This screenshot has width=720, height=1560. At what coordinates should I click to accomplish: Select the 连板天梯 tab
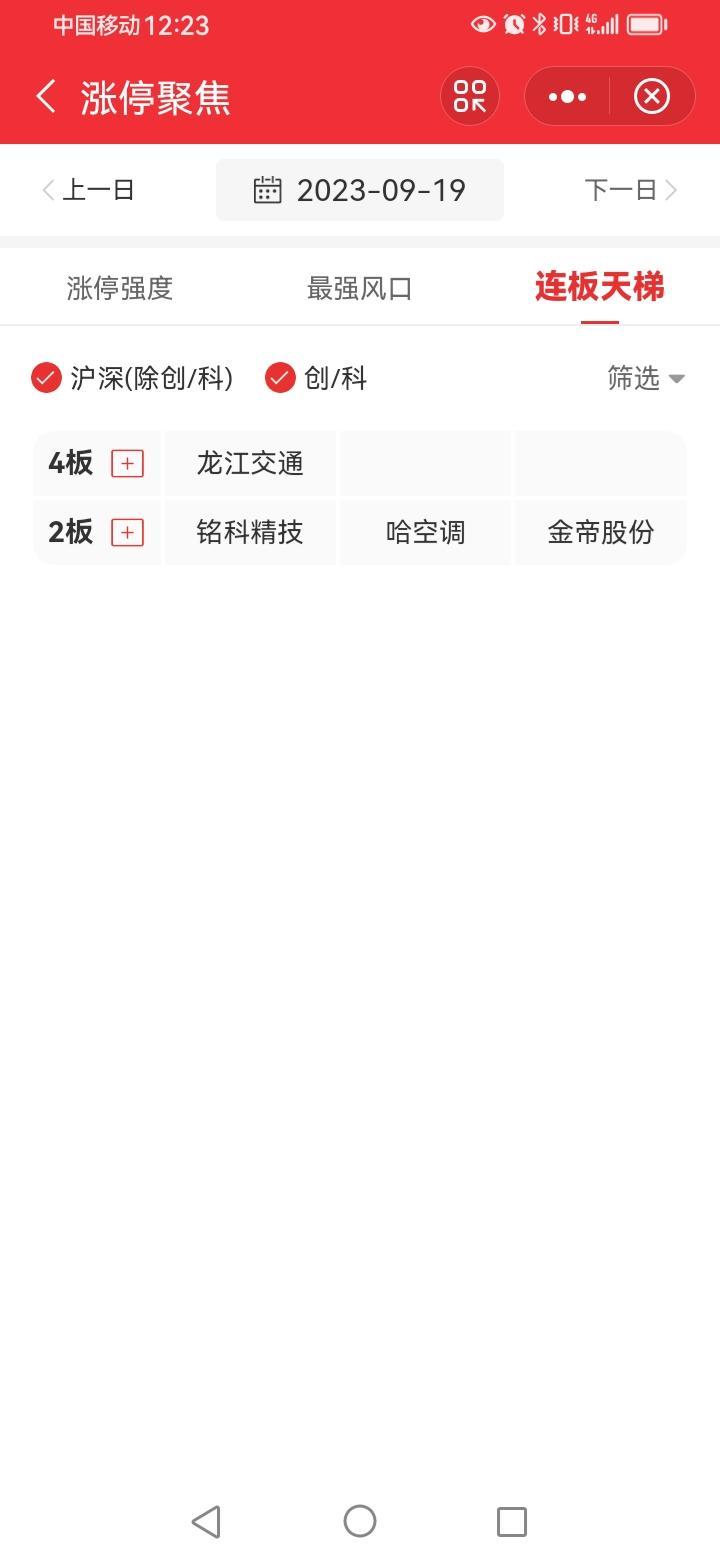(x=600, y=288)
